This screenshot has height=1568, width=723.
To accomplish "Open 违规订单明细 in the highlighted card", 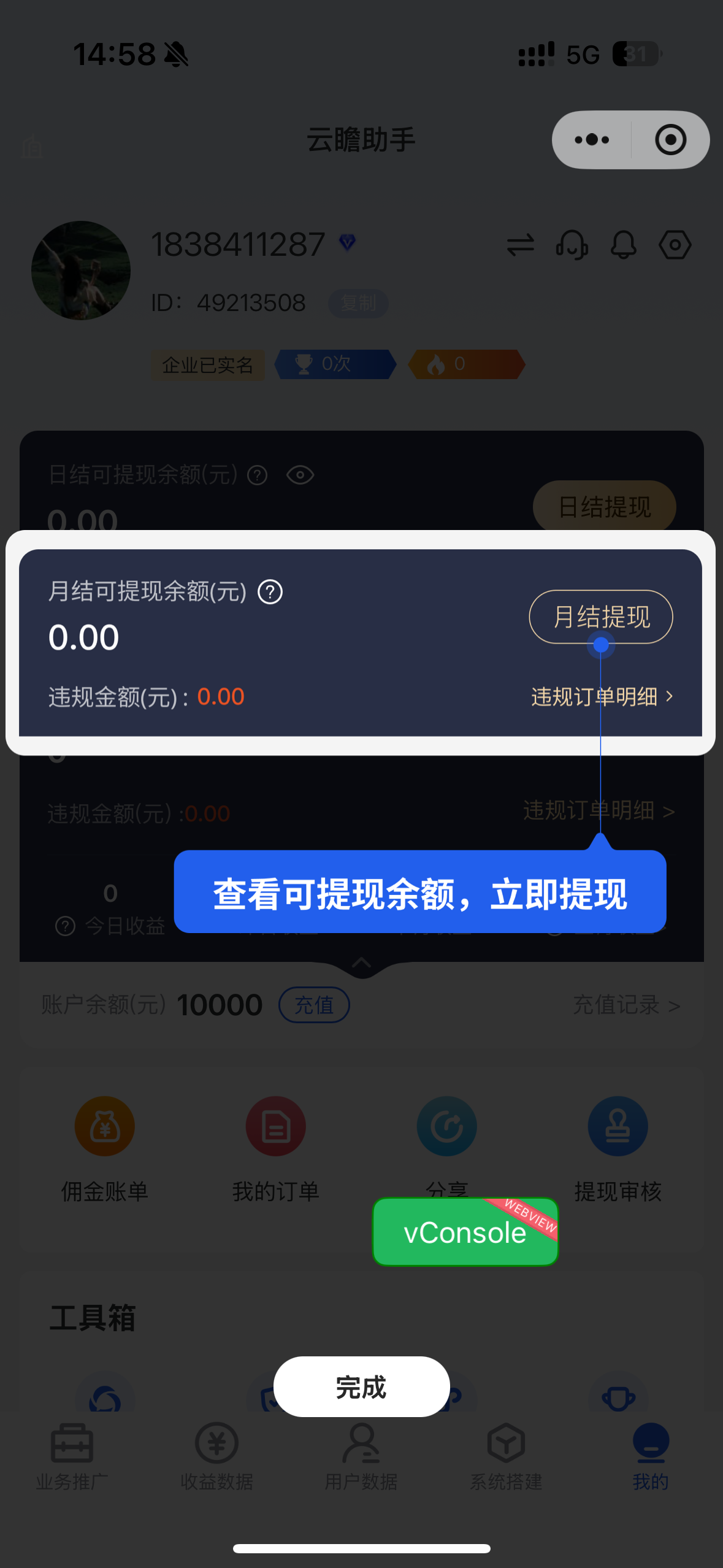I will 602,697.
